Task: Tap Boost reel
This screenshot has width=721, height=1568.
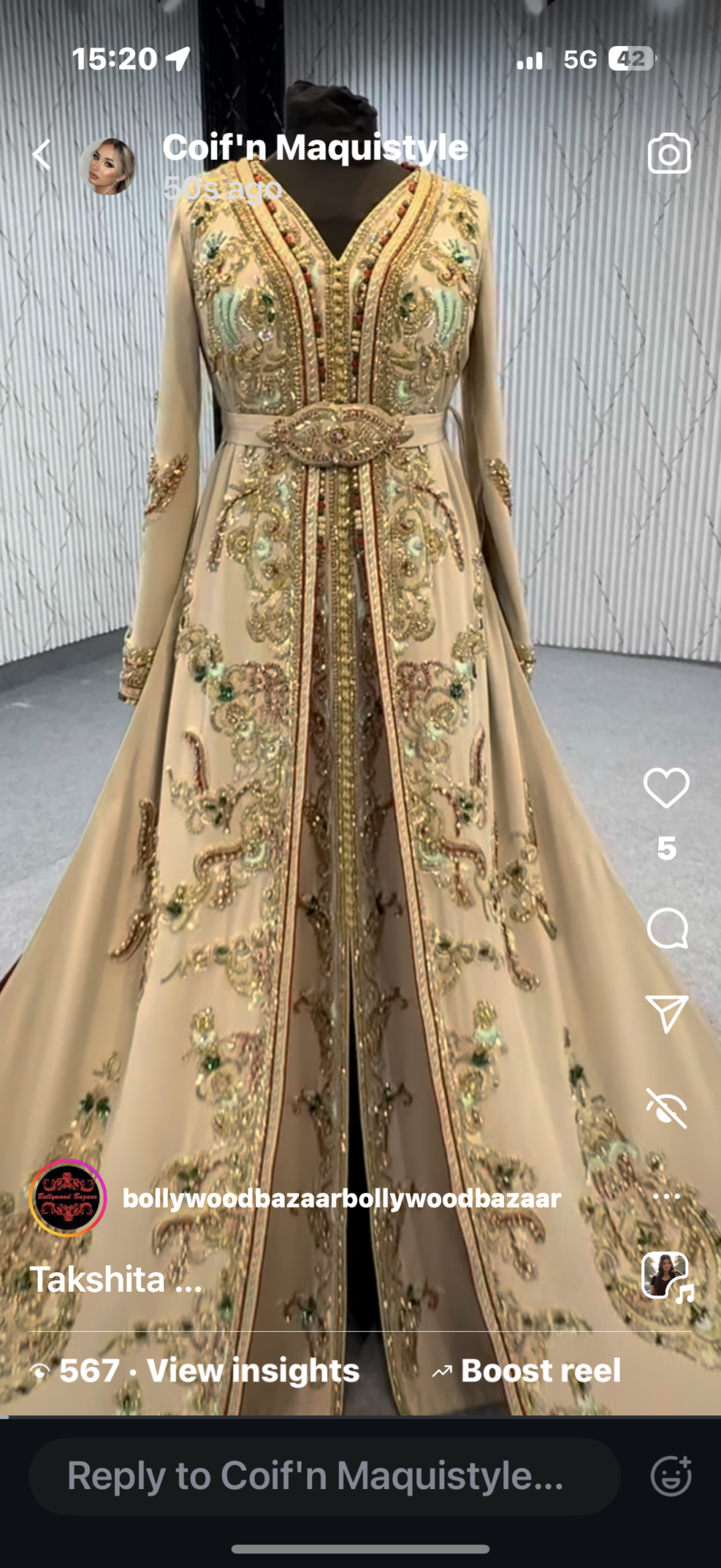Action: point(526,1371)
